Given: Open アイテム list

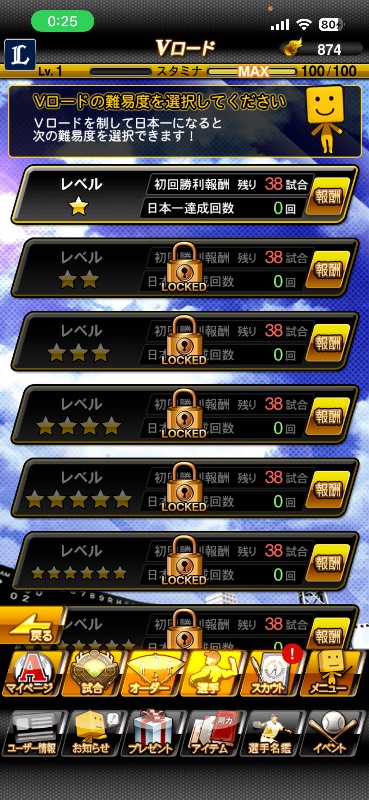Looking at the screenshot, I should click(x=211, y=734).
